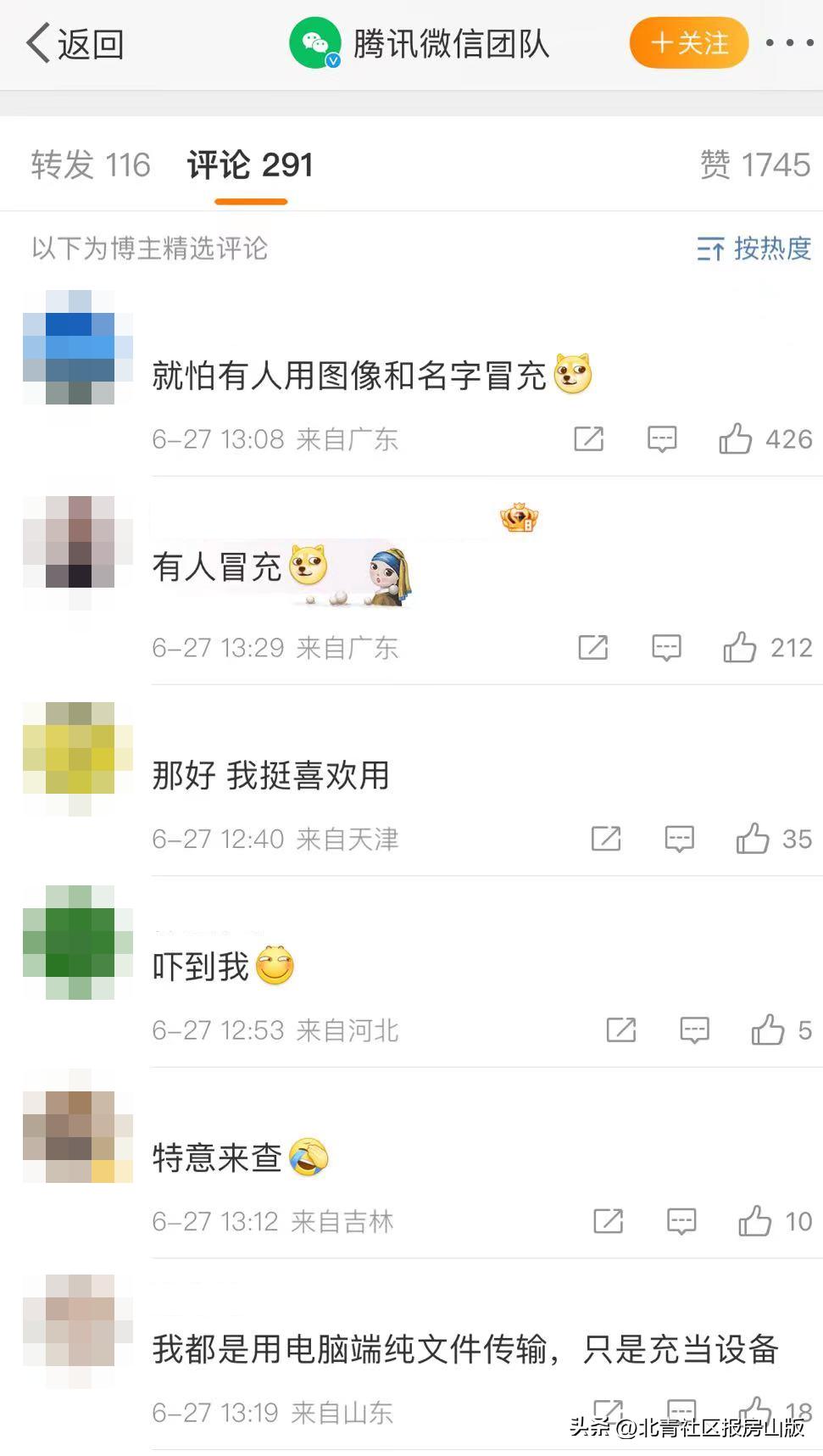Click the comment bubble icon on the Jilin comment
The width and height of the screenshot is (823, 1456).
681,1221
